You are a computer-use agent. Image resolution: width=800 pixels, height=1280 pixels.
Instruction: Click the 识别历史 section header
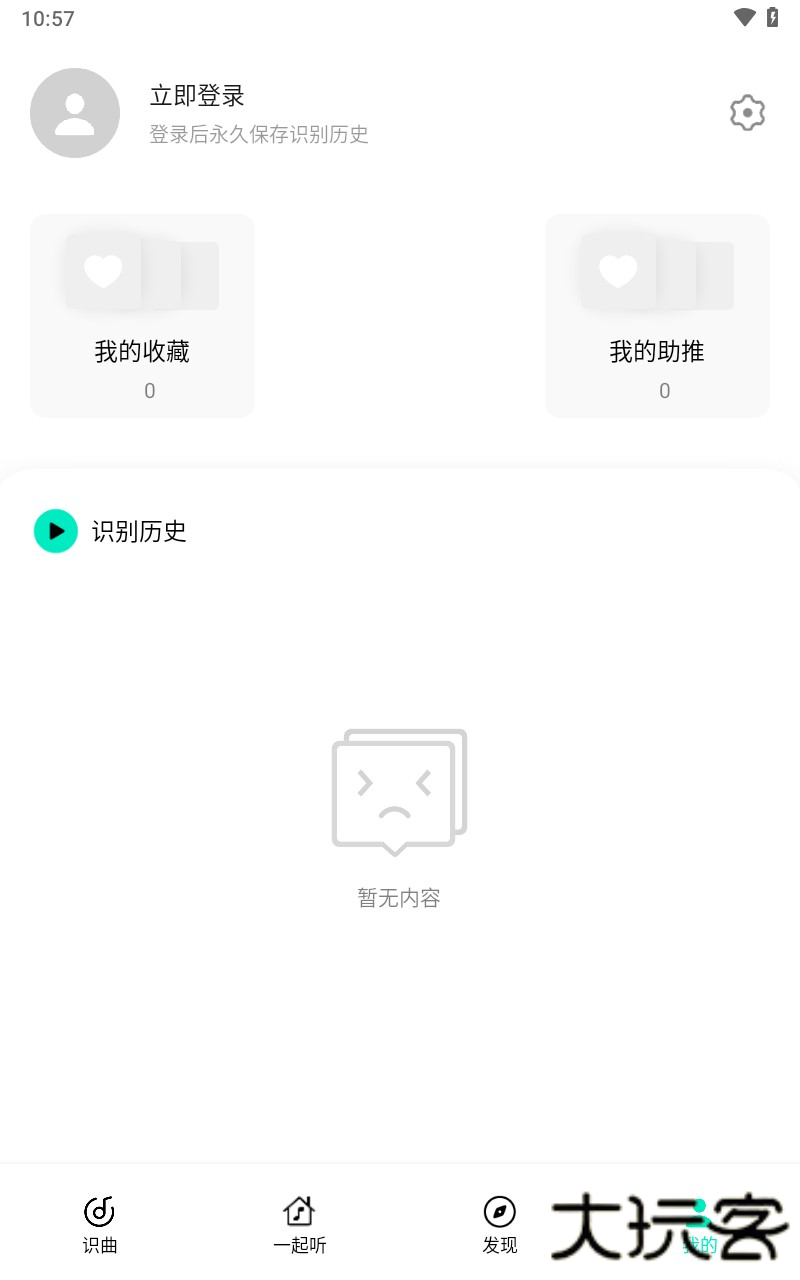point(140,531)
